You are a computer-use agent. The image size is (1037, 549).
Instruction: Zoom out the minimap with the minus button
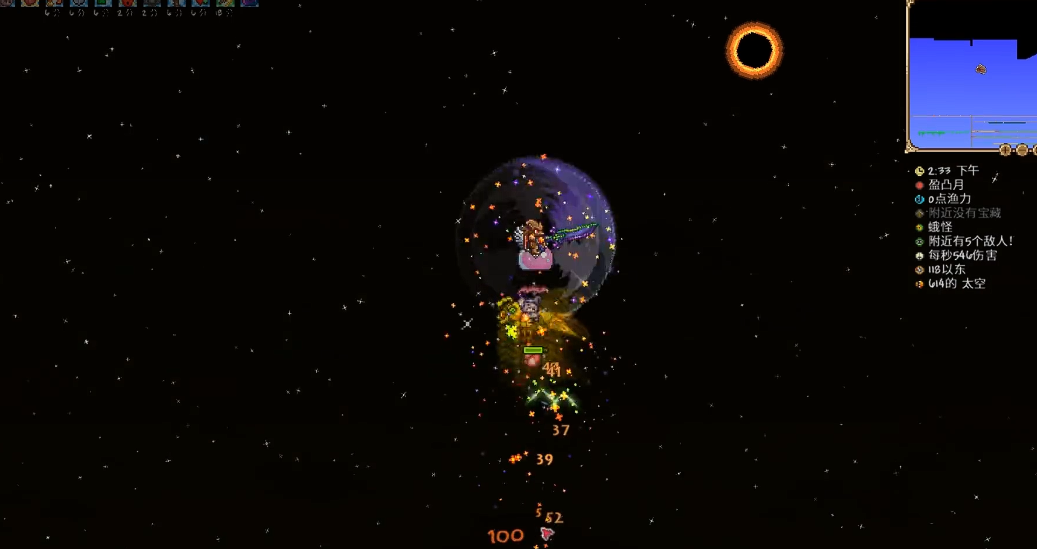[x=1022, y=150]
